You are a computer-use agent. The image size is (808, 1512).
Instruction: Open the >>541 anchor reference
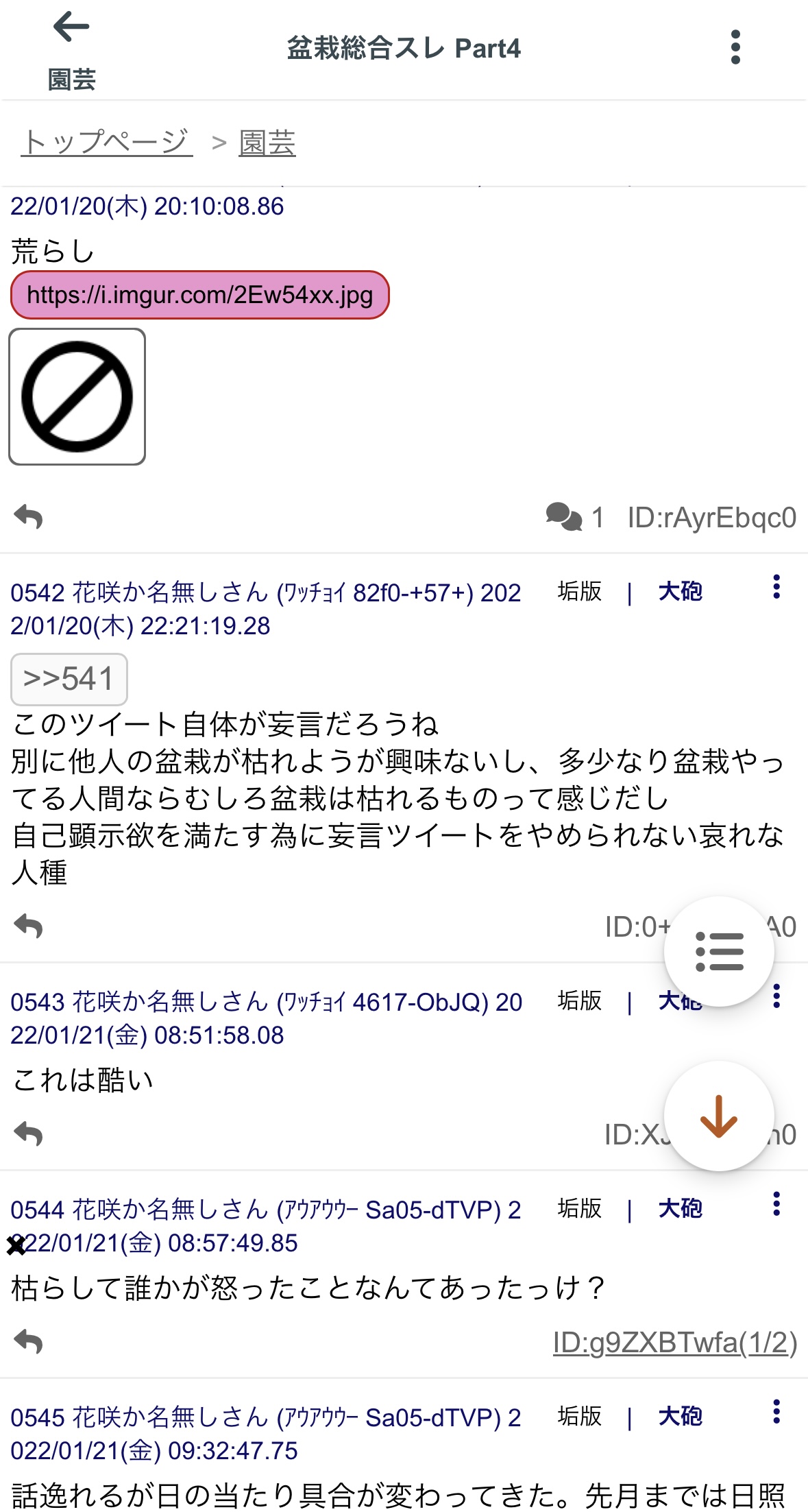pyautogui.click(x=69, y=679)
